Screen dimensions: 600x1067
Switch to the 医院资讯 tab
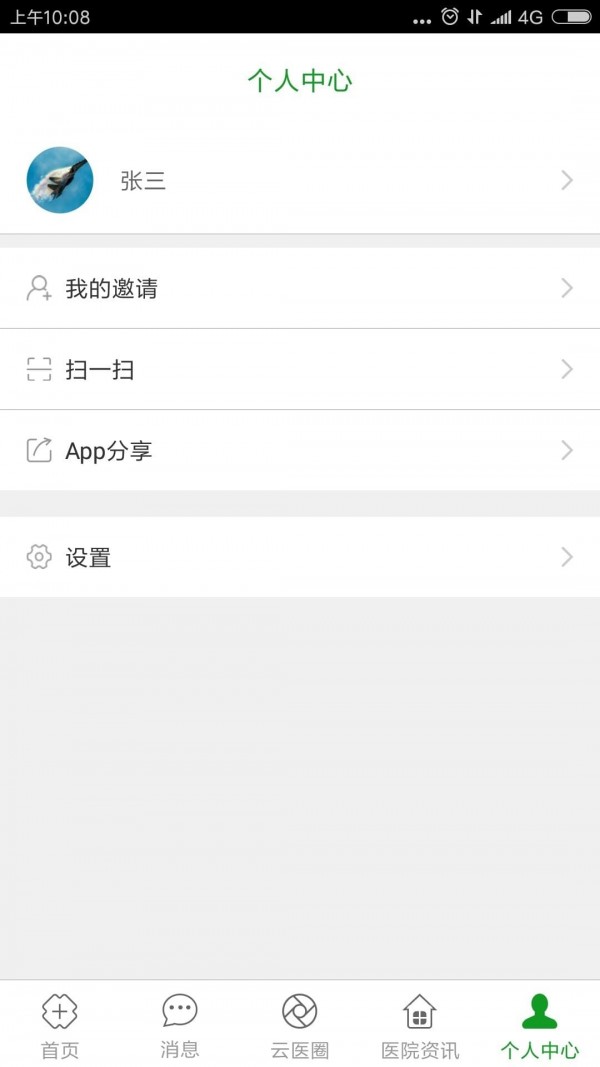coord(420,1025)
